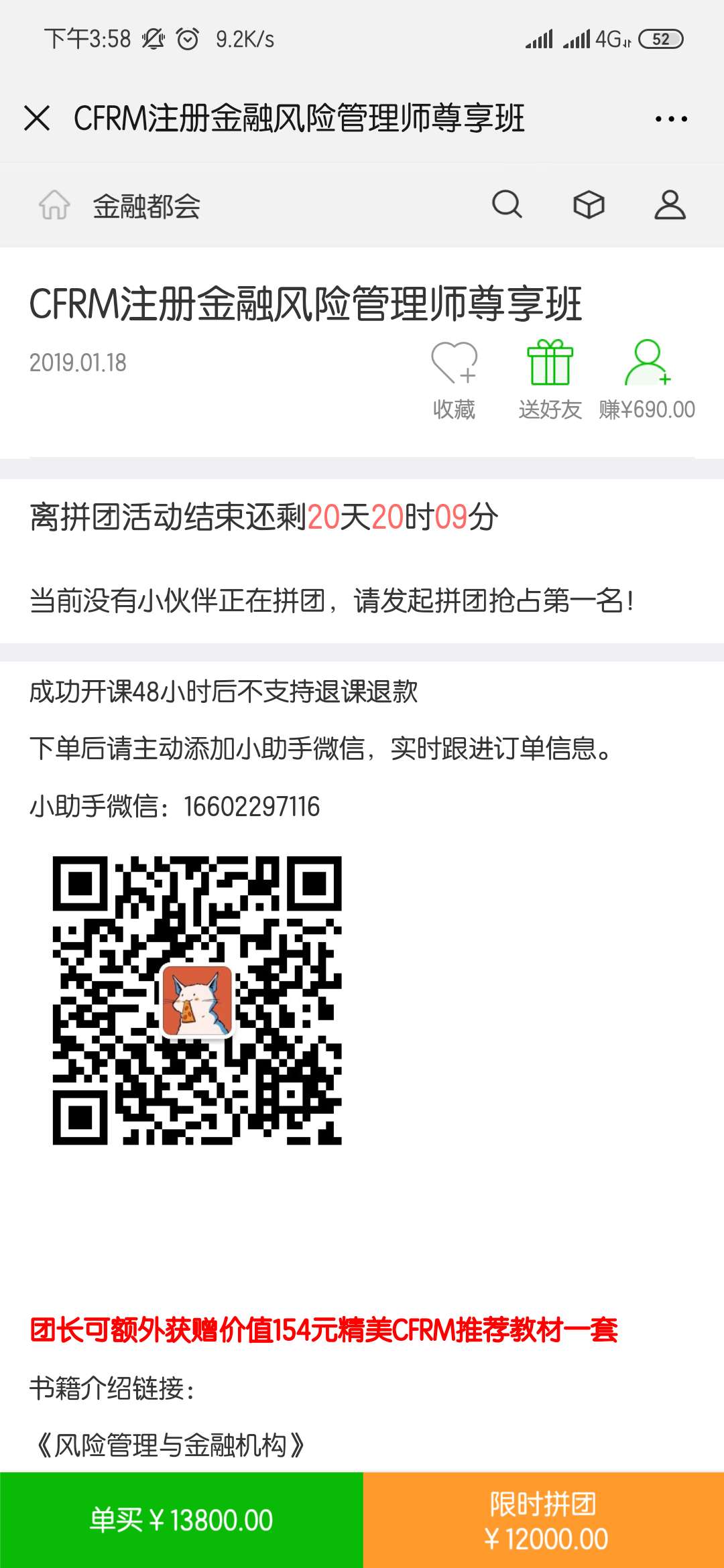Close the CFRM course webpage
Viewport: 724px width, 1568px height.
(x=37, y=119)
